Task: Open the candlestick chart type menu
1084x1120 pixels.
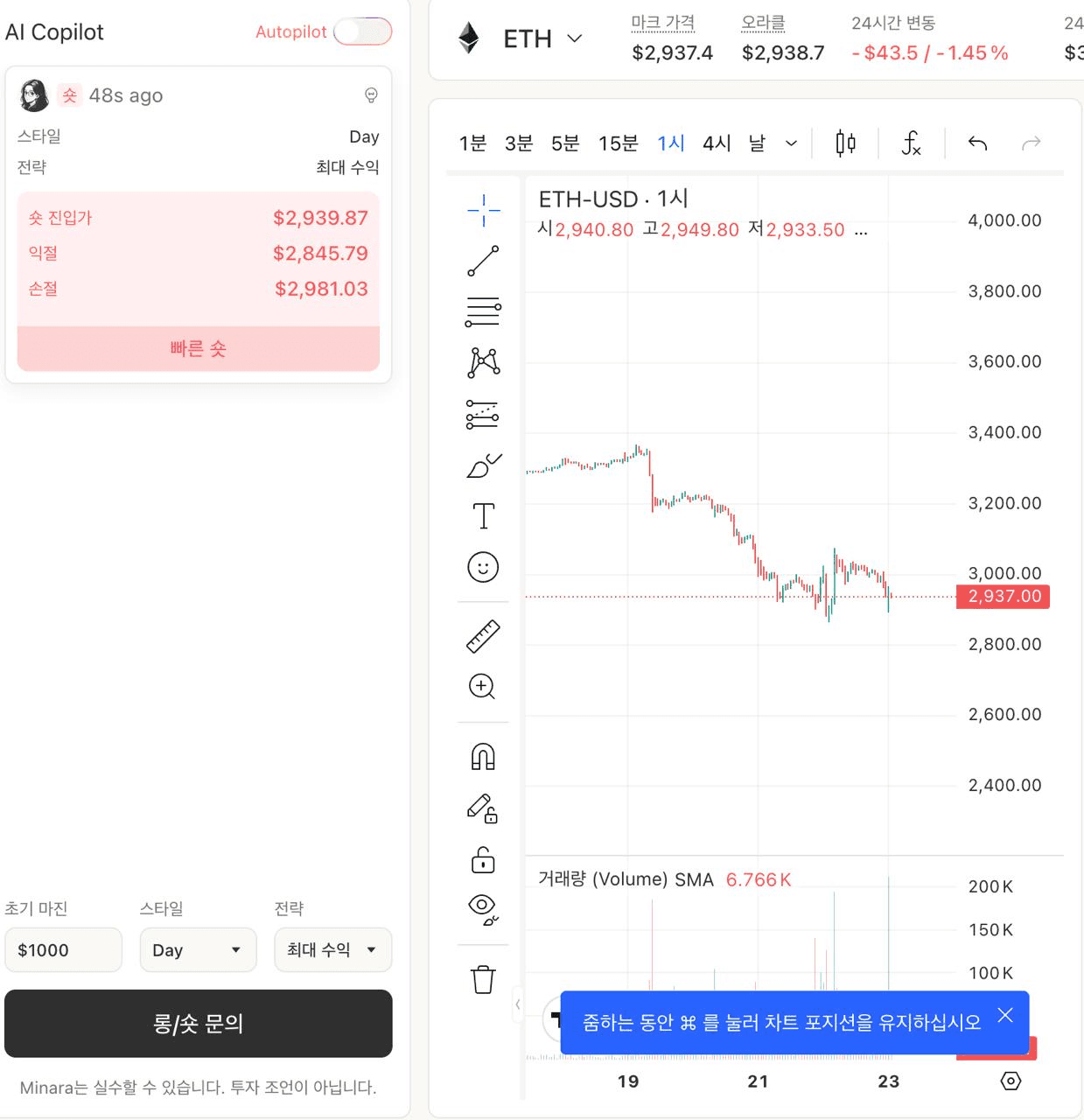Action: tap(845, 143)
